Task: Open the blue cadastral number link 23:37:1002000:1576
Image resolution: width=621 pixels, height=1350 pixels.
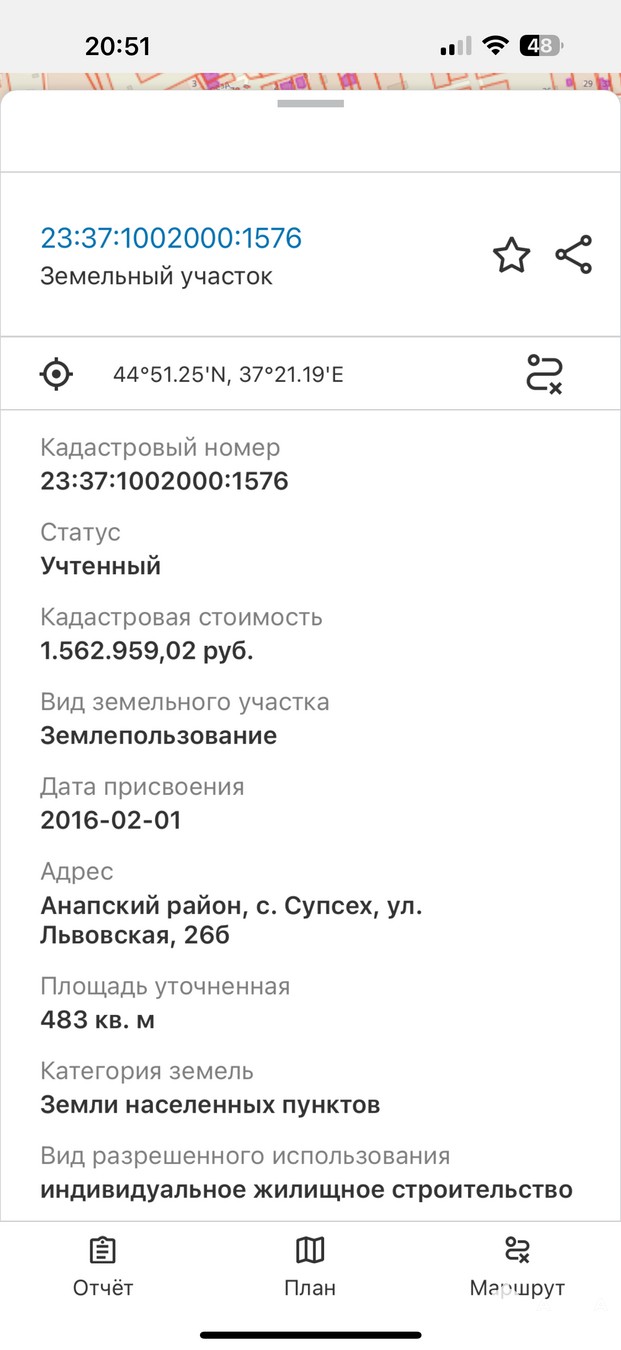Action: tap(171, 238)
